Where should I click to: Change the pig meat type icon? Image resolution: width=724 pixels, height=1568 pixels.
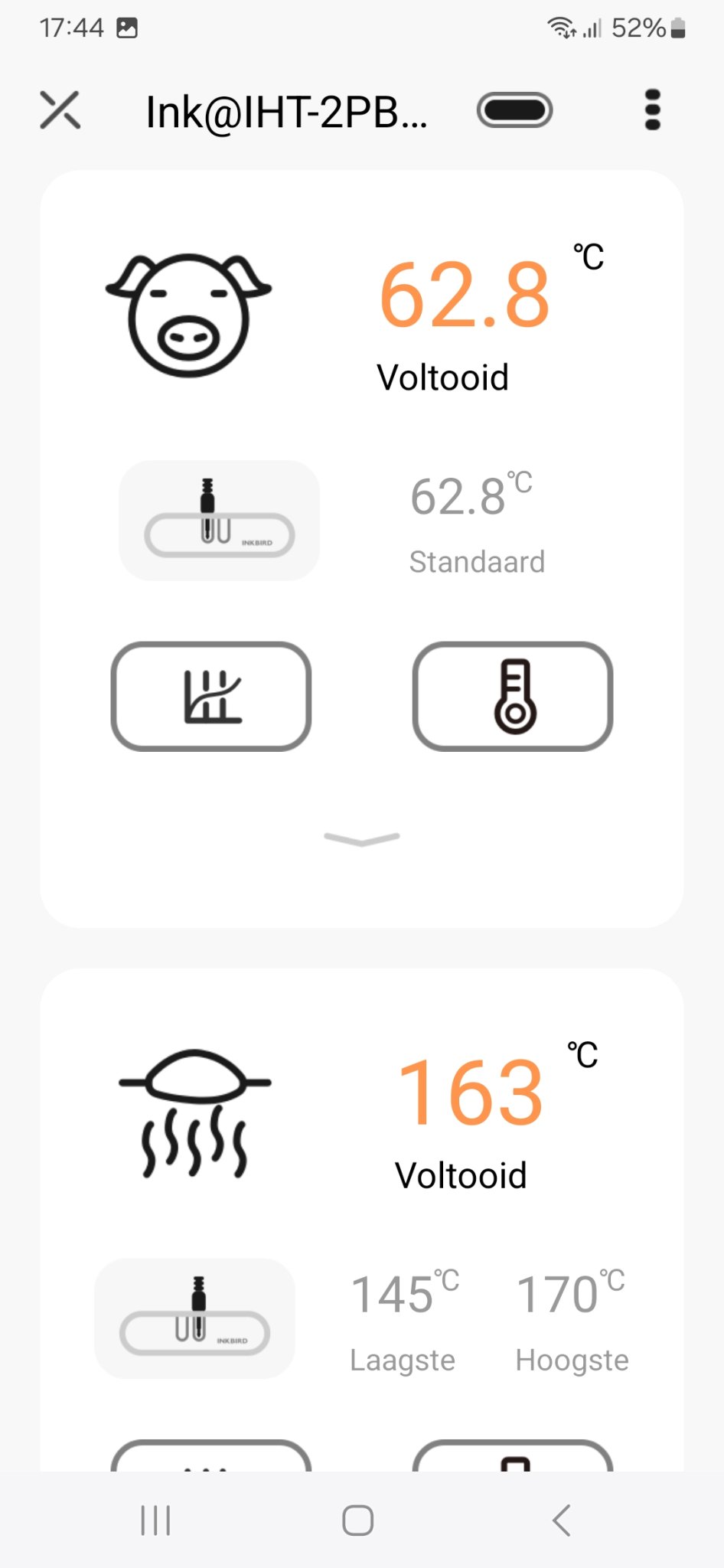click(188, 315)
